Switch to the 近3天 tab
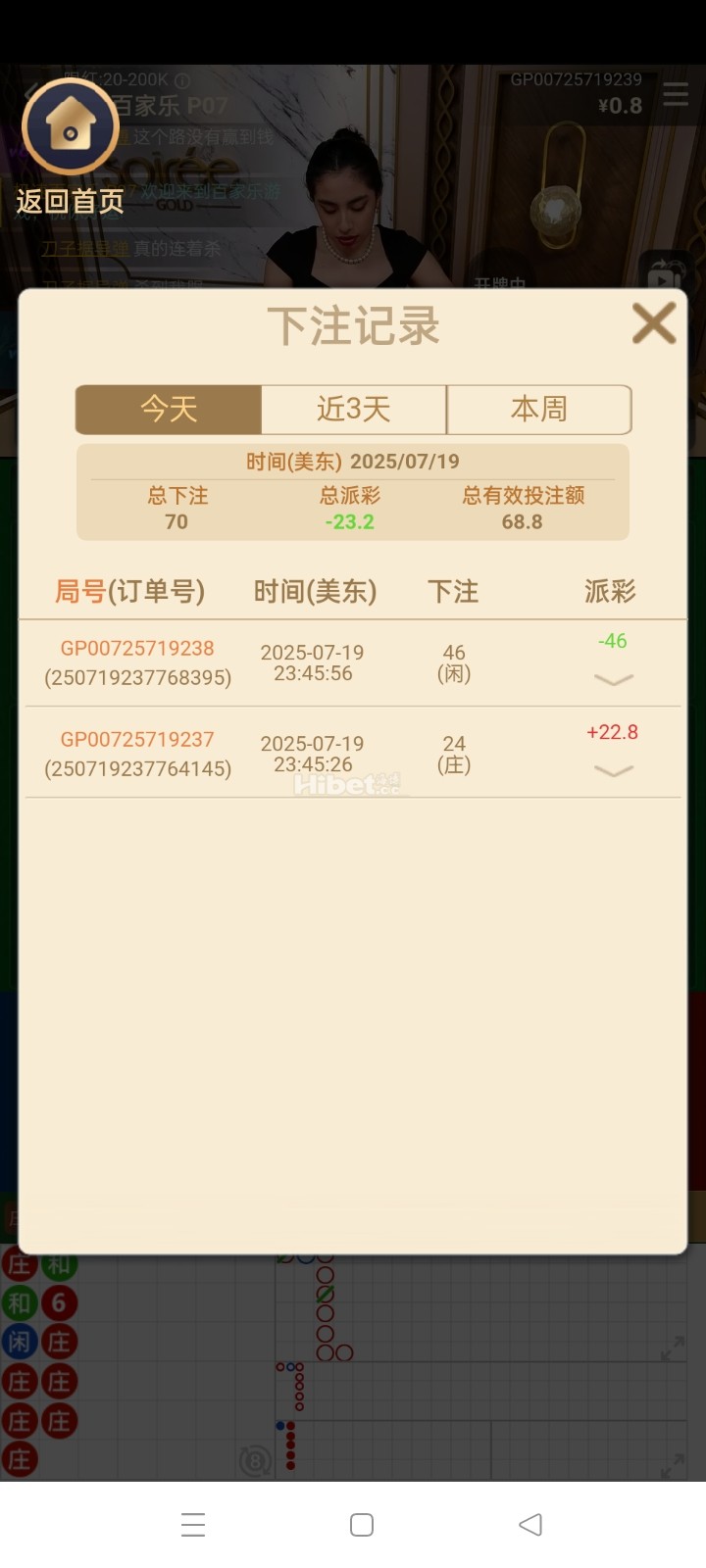This screenshot has height=1568, width=706. pyautogui.click(x=352, y=410)
